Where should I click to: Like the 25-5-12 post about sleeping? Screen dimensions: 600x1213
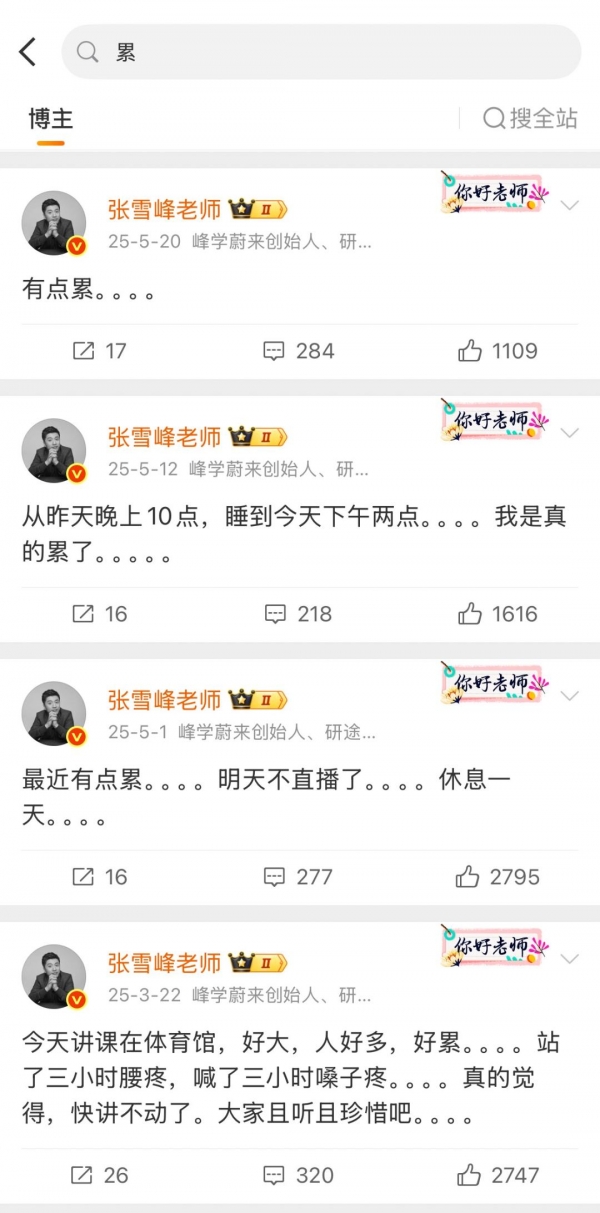[497, 614]
